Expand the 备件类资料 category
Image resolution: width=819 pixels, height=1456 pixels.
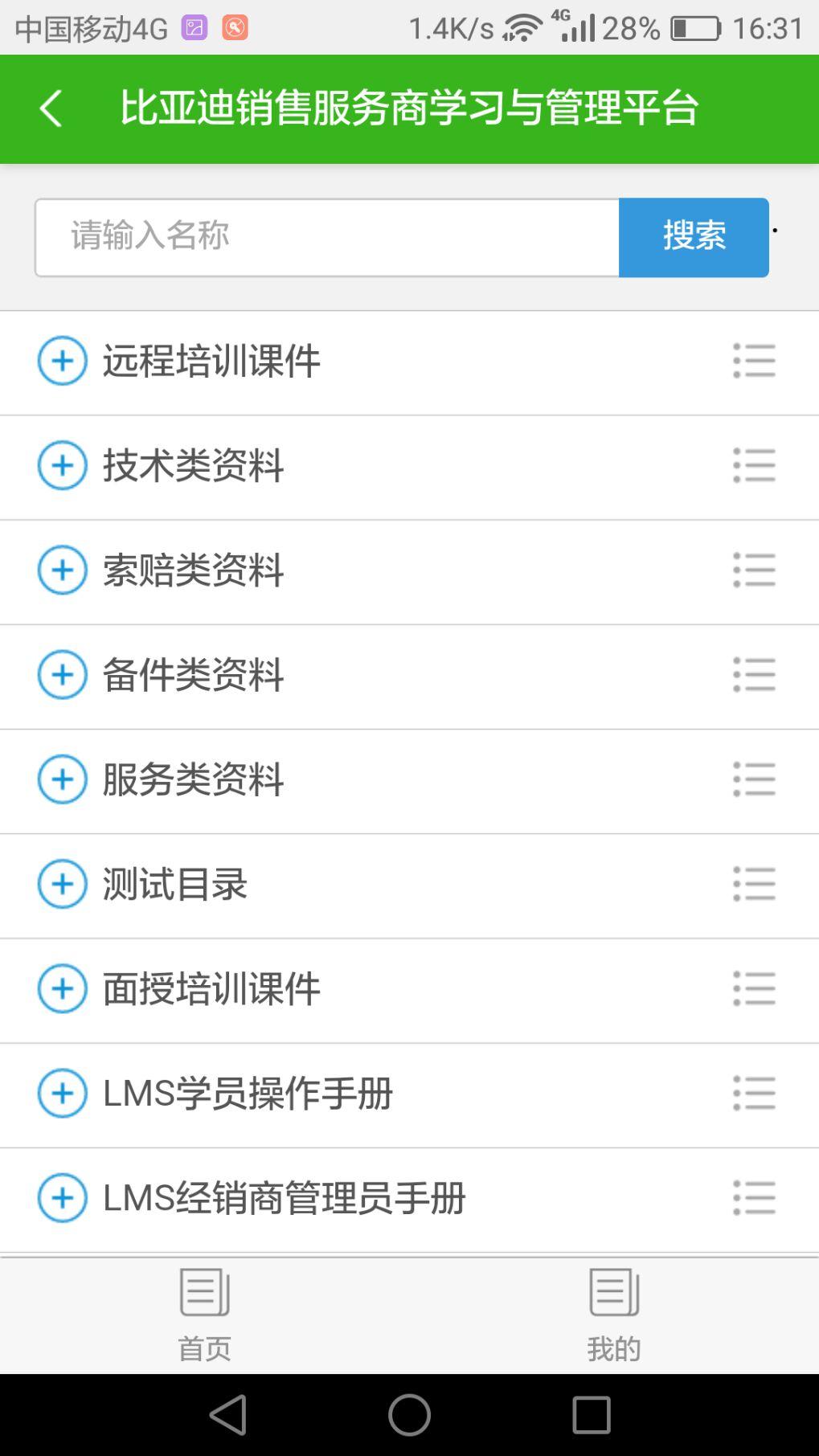[62, 675]
